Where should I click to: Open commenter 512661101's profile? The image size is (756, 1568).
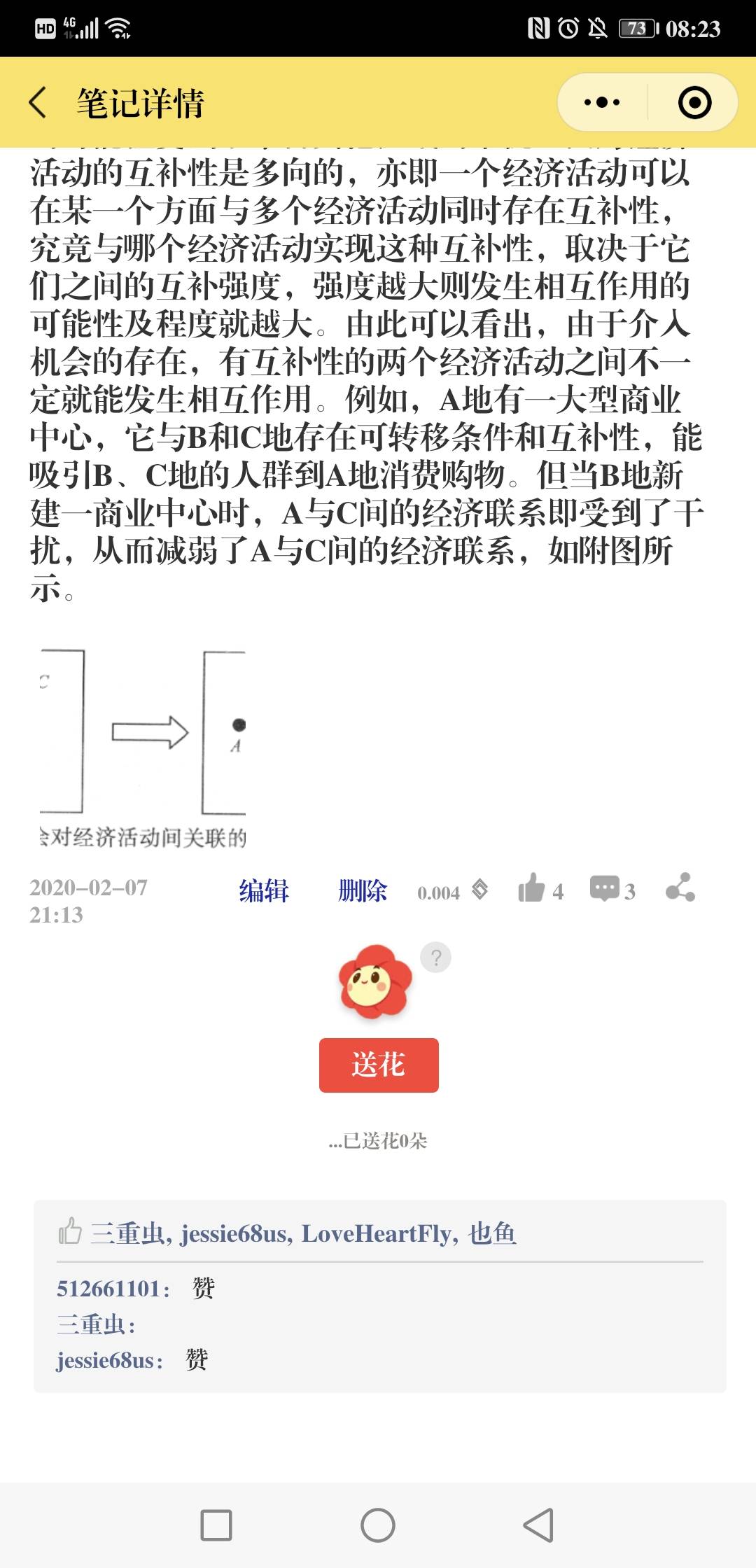(x=110, y=1289)
